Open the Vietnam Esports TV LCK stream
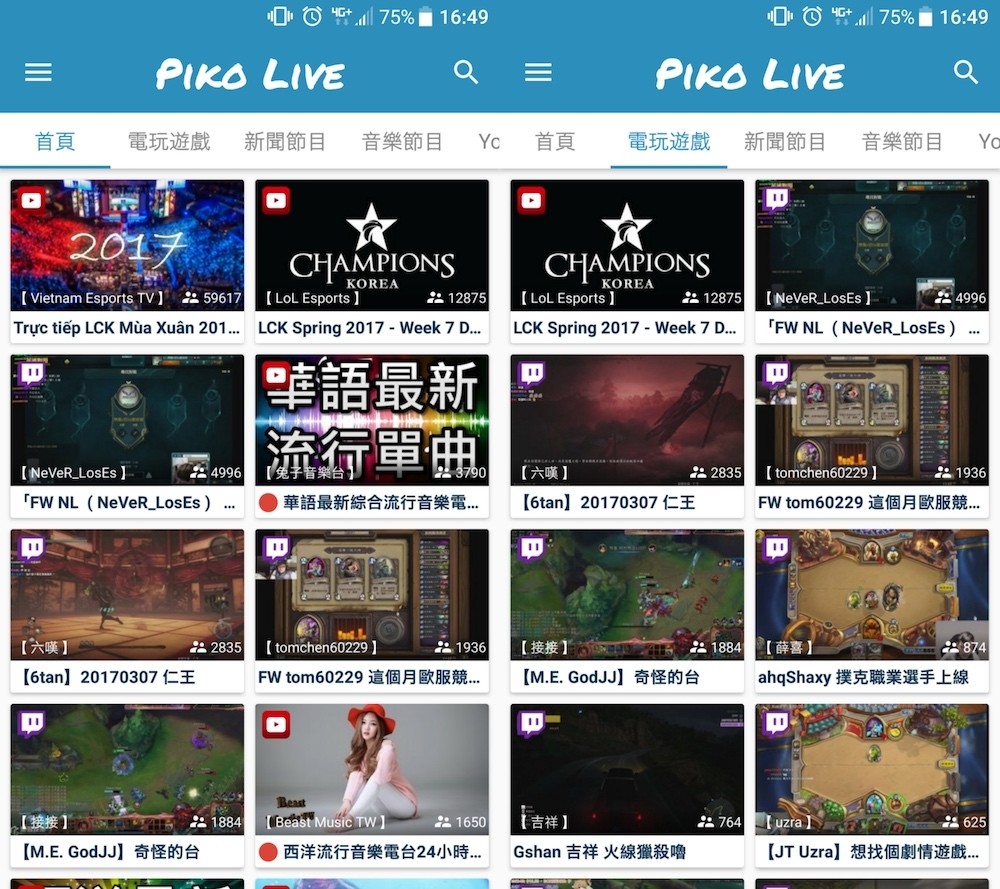Viewport: 1000px width, 889px height. (x=127, y=245)
